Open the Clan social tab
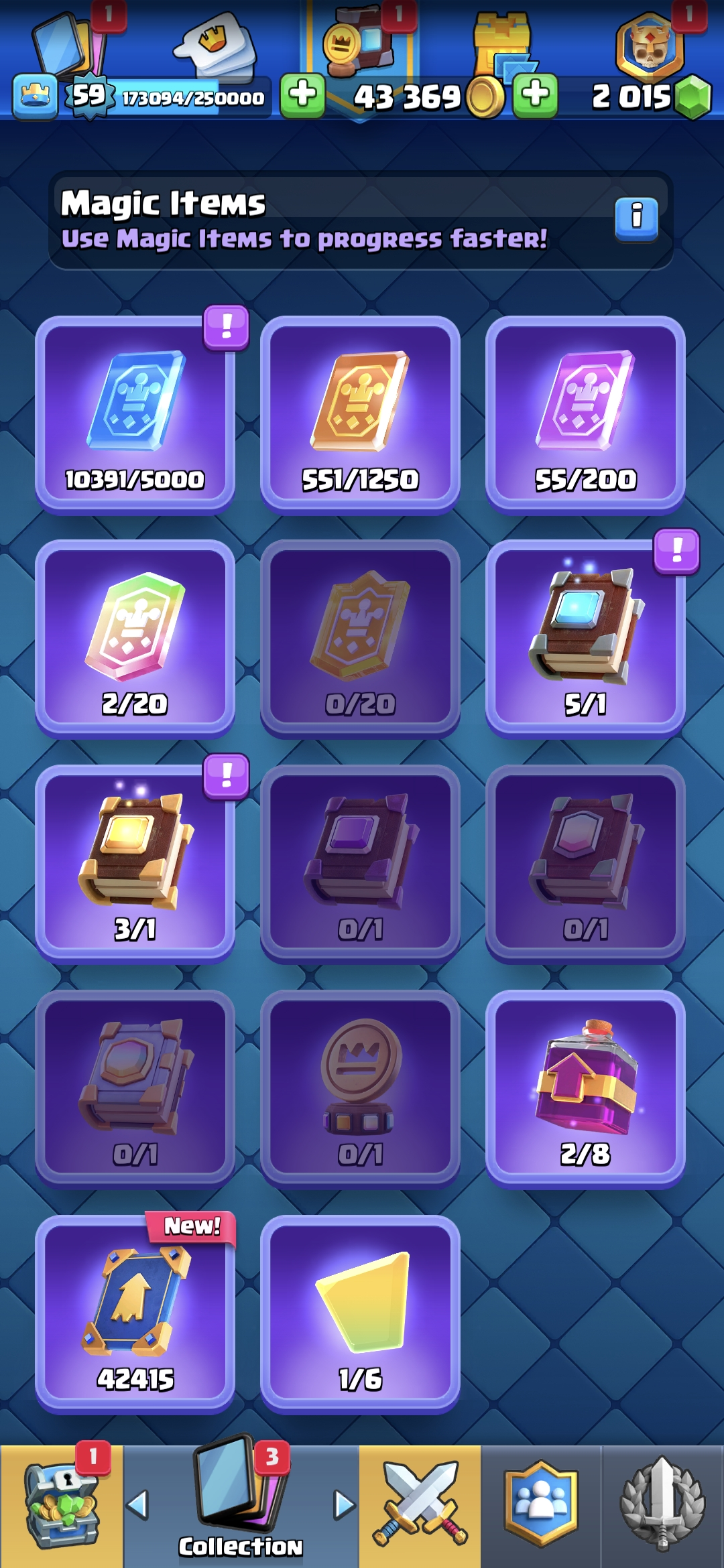Image resolution: width=724 pixels, height=1568 pixels. coord(541,1506)
